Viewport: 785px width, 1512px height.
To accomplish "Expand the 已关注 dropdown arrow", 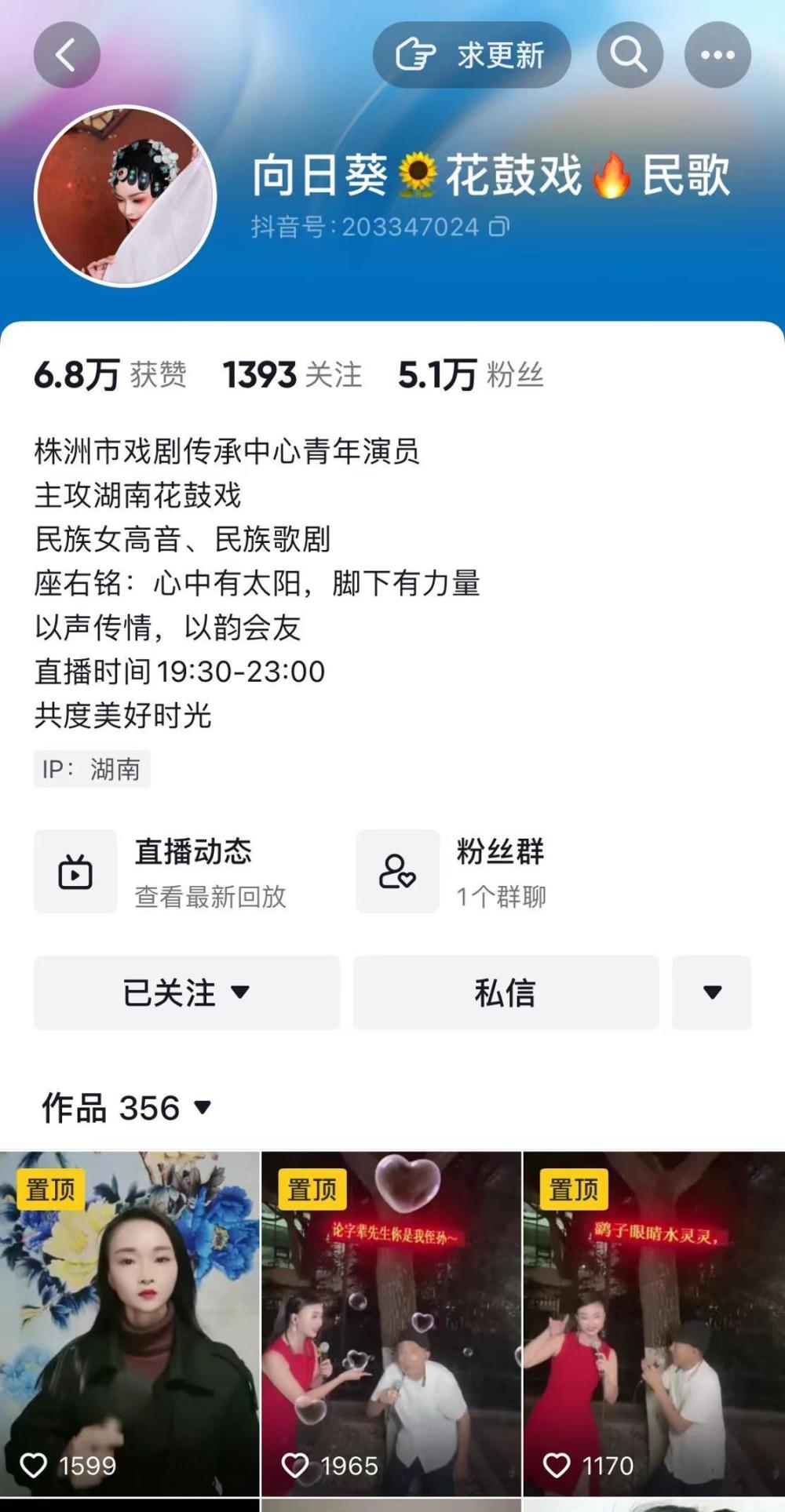I will 242,993.
